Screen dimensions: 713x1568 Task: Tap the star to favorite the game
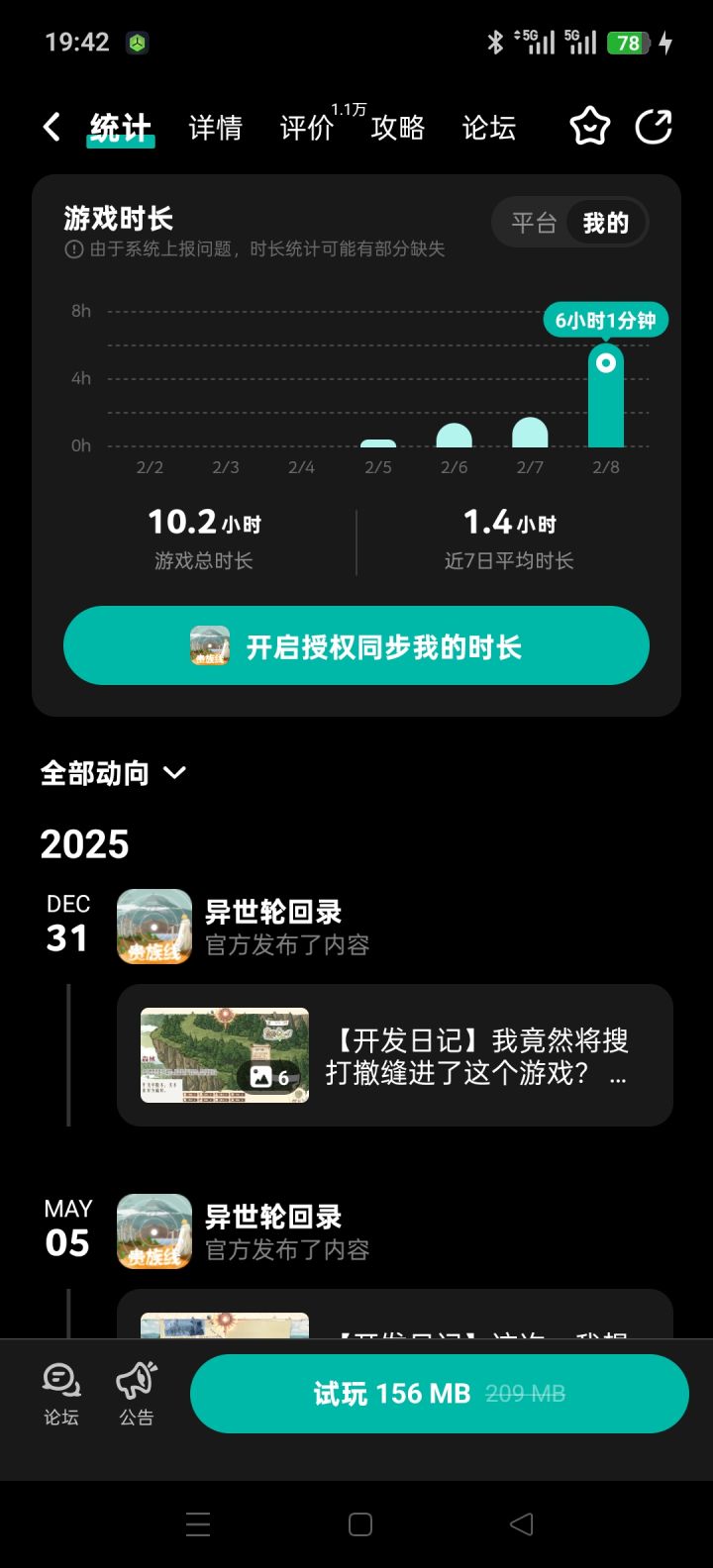pos(589,127)
